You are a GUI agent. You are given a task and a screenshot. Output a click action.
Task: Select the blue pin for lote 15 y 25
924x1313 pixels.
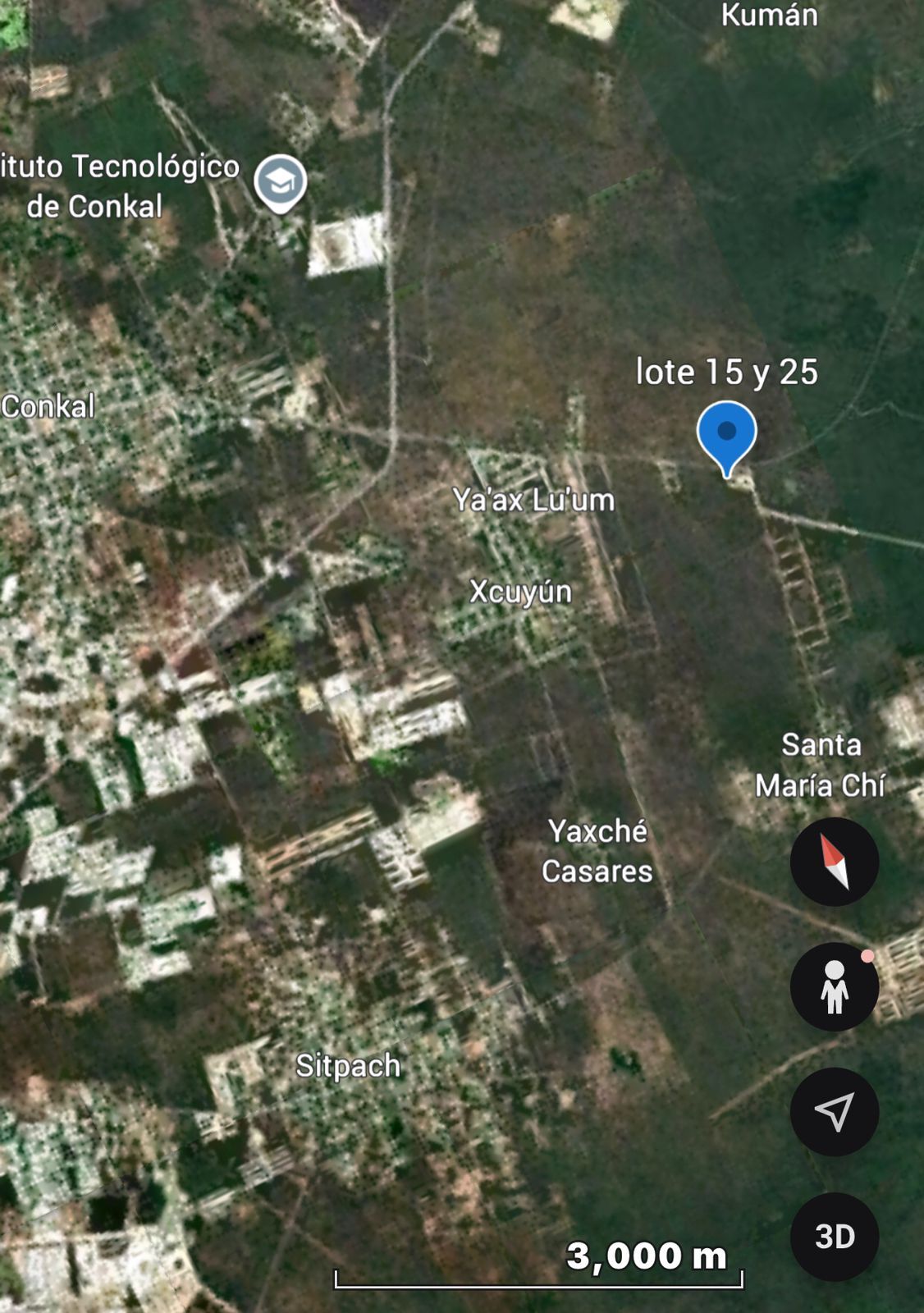pyautogui.click(x=726, y=436)
